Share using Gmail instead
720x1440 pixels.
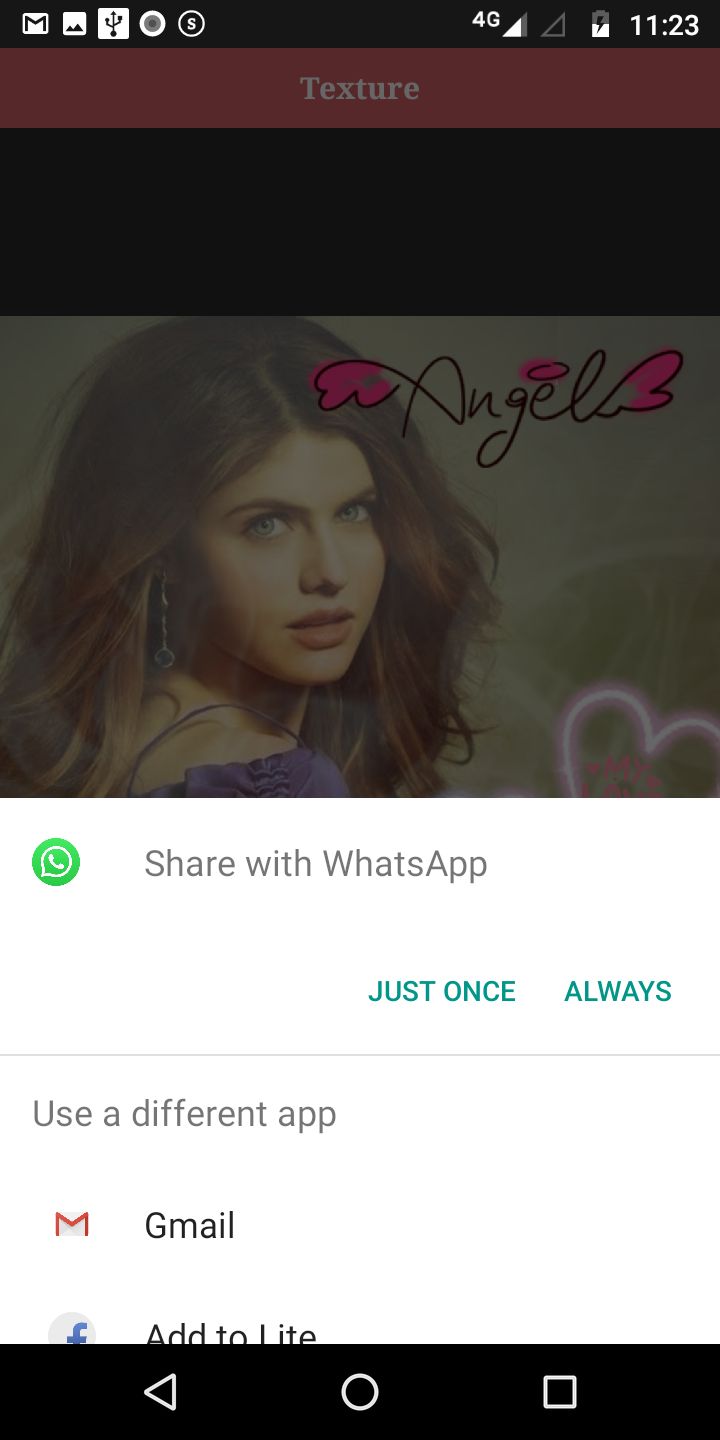tap(360, 1224)
